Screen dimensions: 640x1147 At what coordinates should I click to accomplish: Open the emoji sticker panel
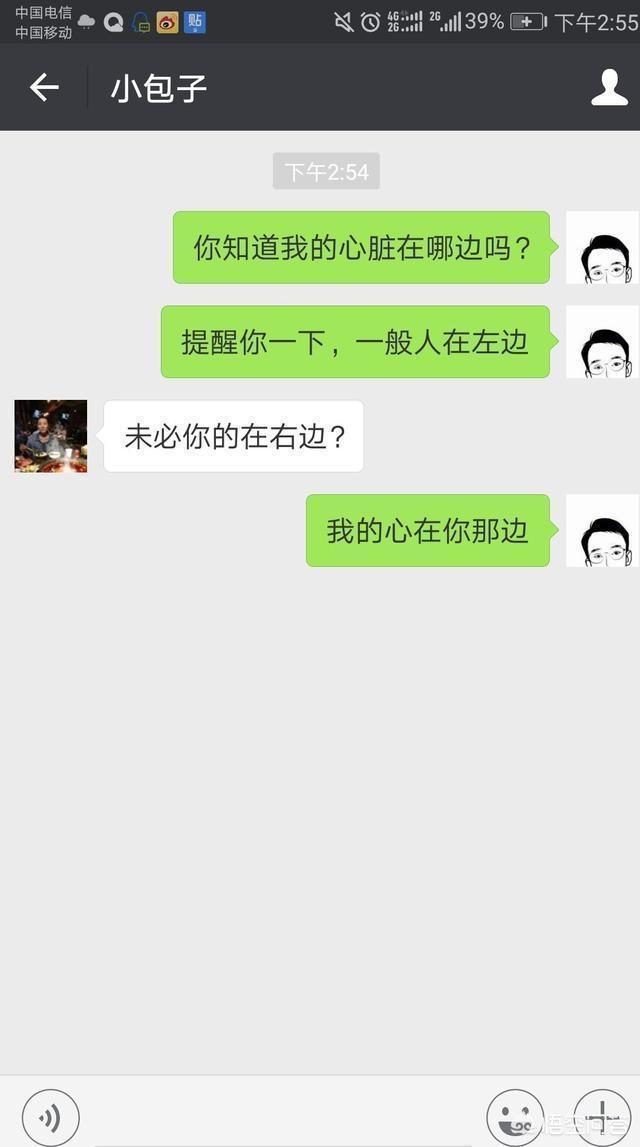coord(516,1118)
